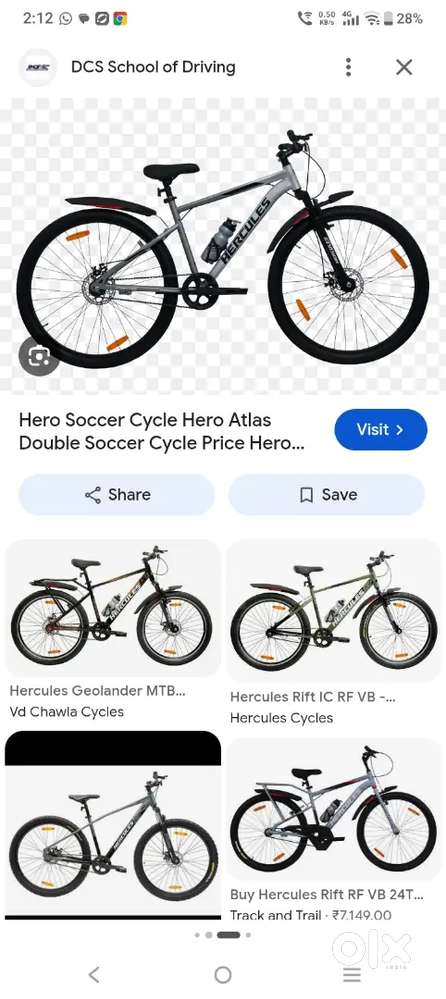This screenshot has height=999, width=446.
Task: Go back with system back button
Action: tap(94, 974)
